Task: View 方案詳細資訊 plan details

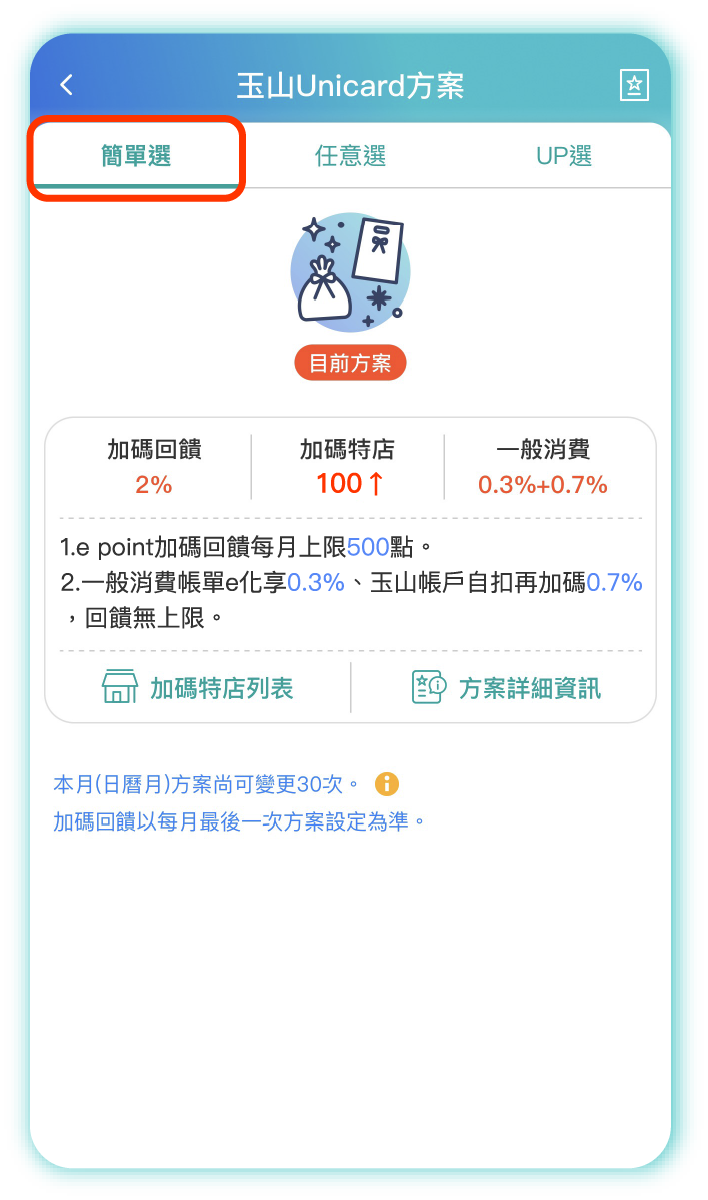Action: pyautogui.click(x=506, y=688)
